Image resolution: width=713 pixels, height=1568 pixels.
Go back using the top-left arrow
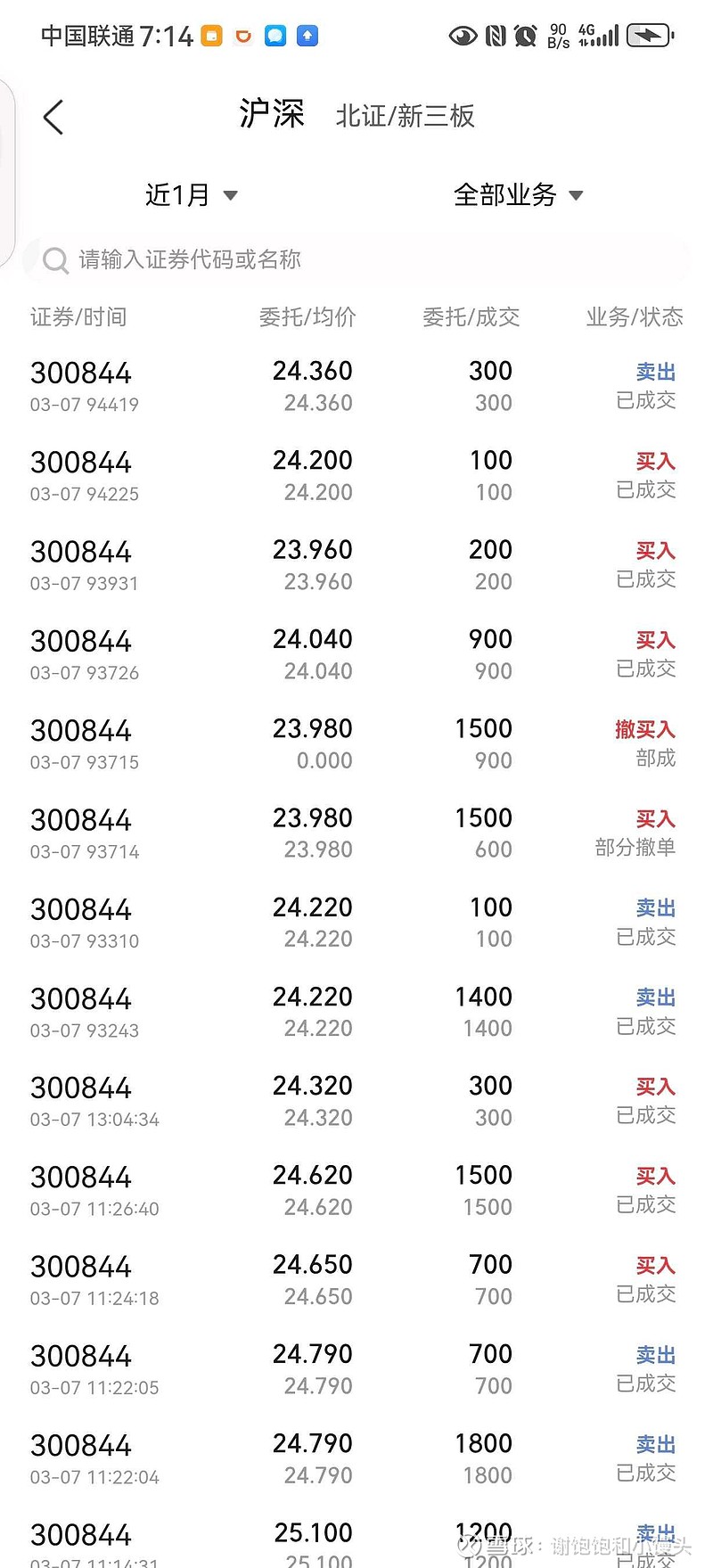point(53,117)
